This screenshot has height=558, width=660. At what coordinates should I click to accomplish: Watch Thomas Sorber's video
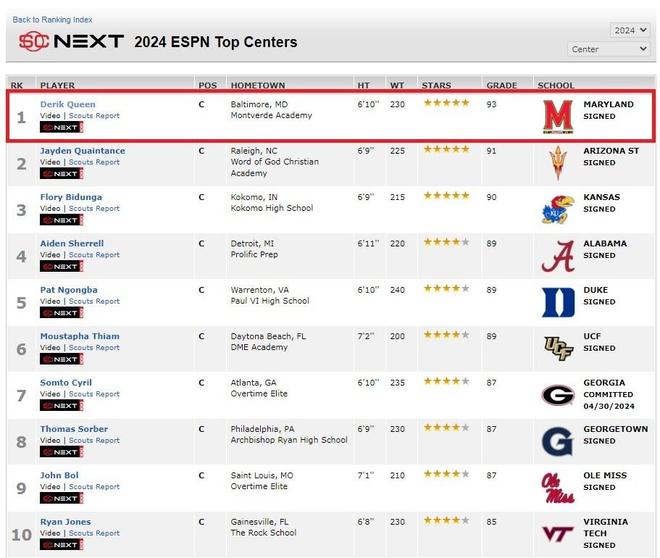click(x=50, y=440)
